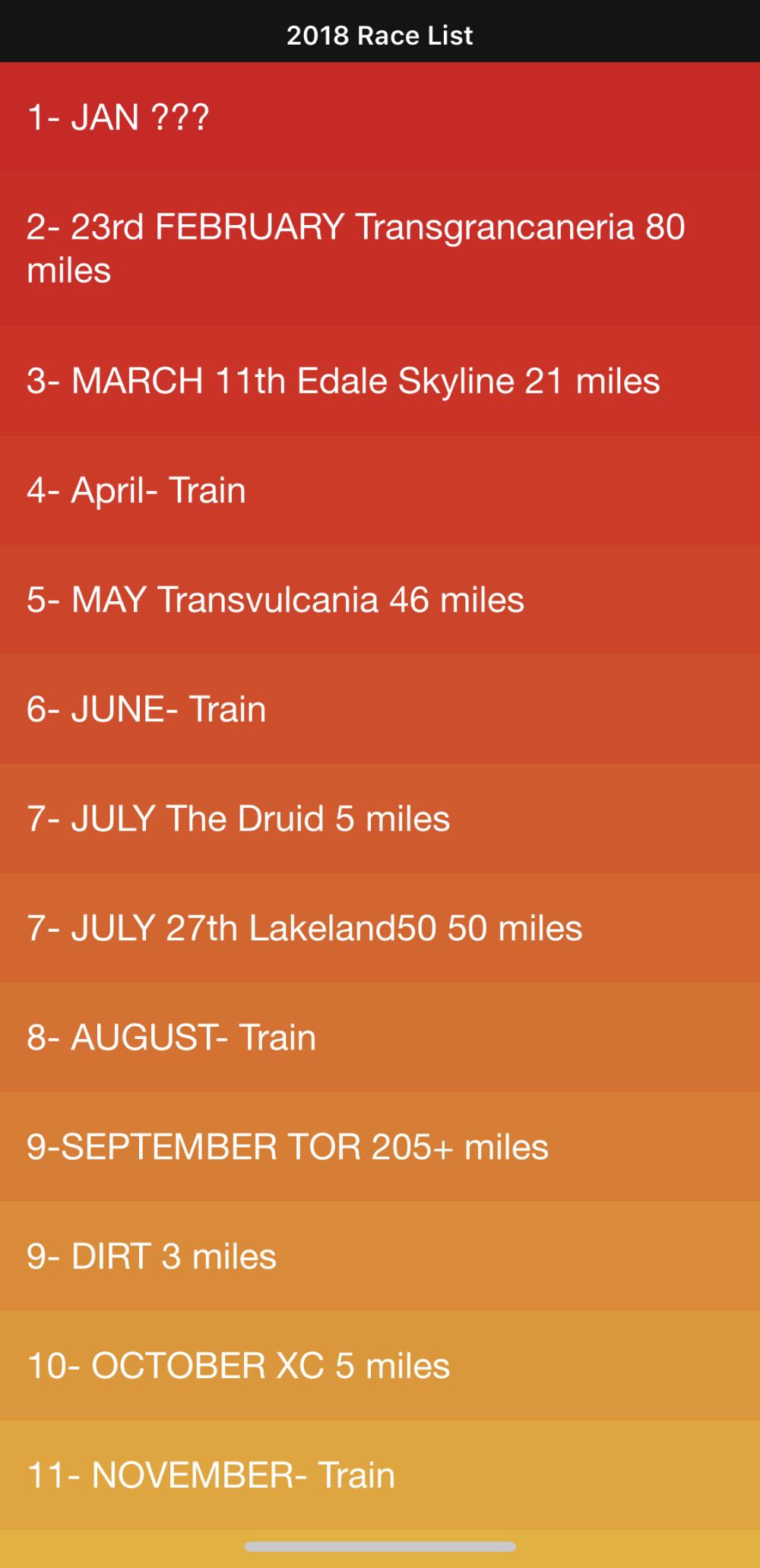Viewport: 760px width, 1568px height.
Task: Open the JULY The Druid 5 miles item
Action: point(380,819)
